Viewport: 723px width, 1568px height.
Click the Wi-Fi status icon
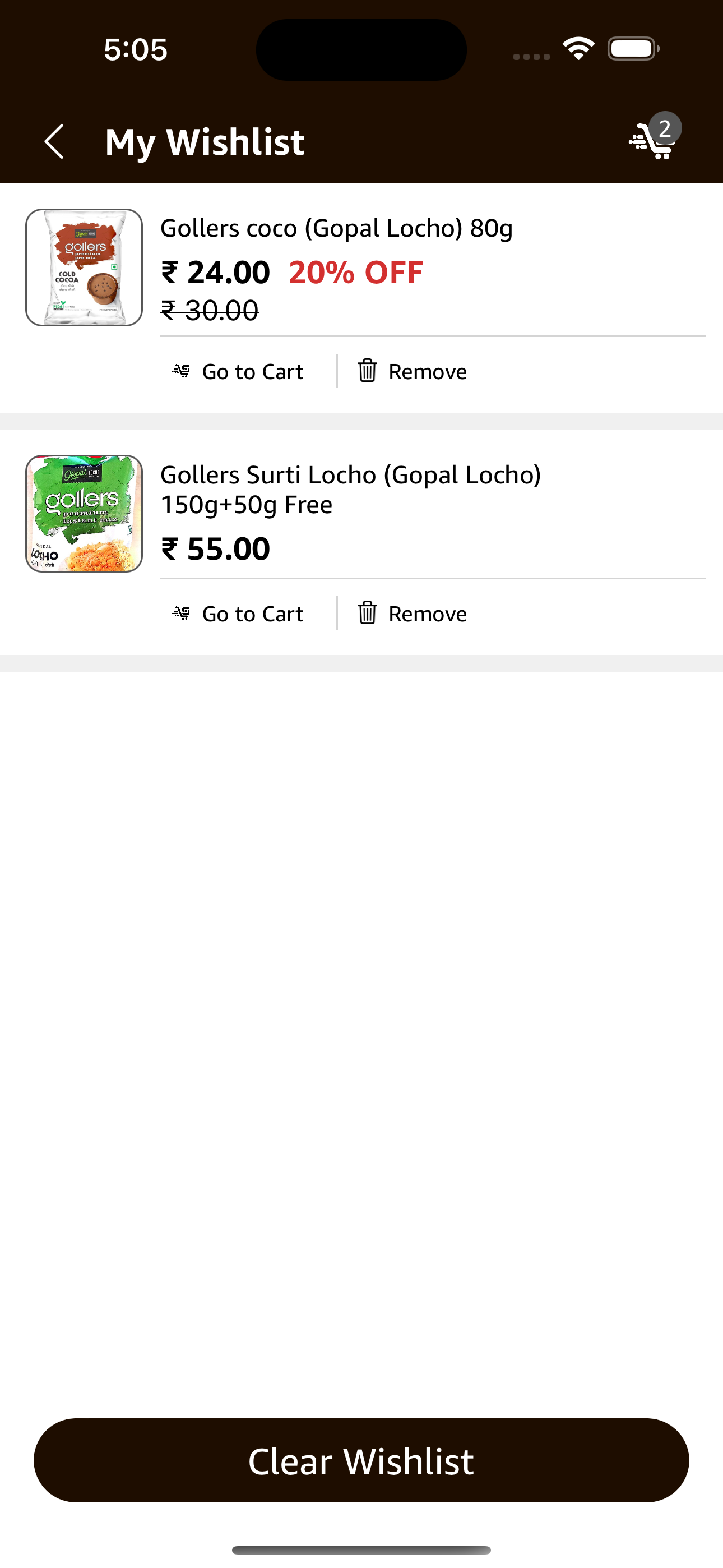tap(578, 49)
